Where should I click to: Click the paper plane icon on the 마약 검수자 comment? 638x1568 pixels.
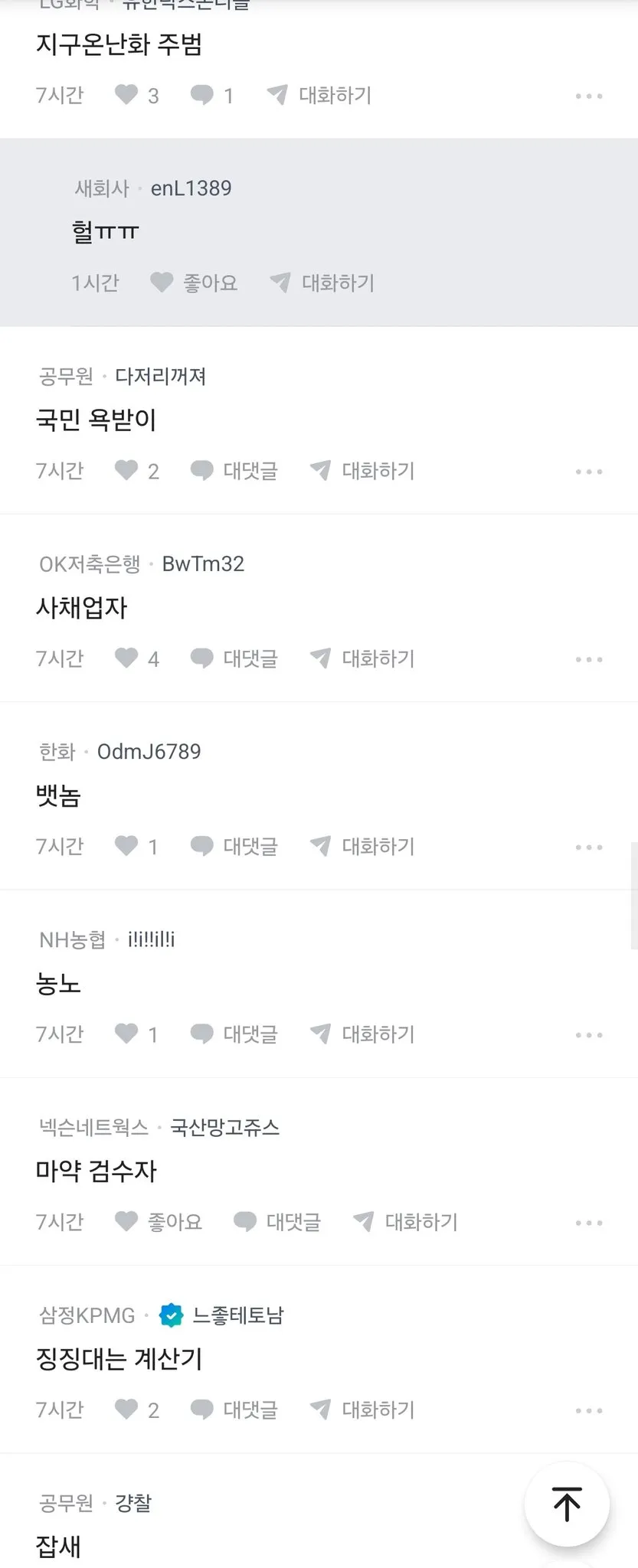(x=364, y=1222)
